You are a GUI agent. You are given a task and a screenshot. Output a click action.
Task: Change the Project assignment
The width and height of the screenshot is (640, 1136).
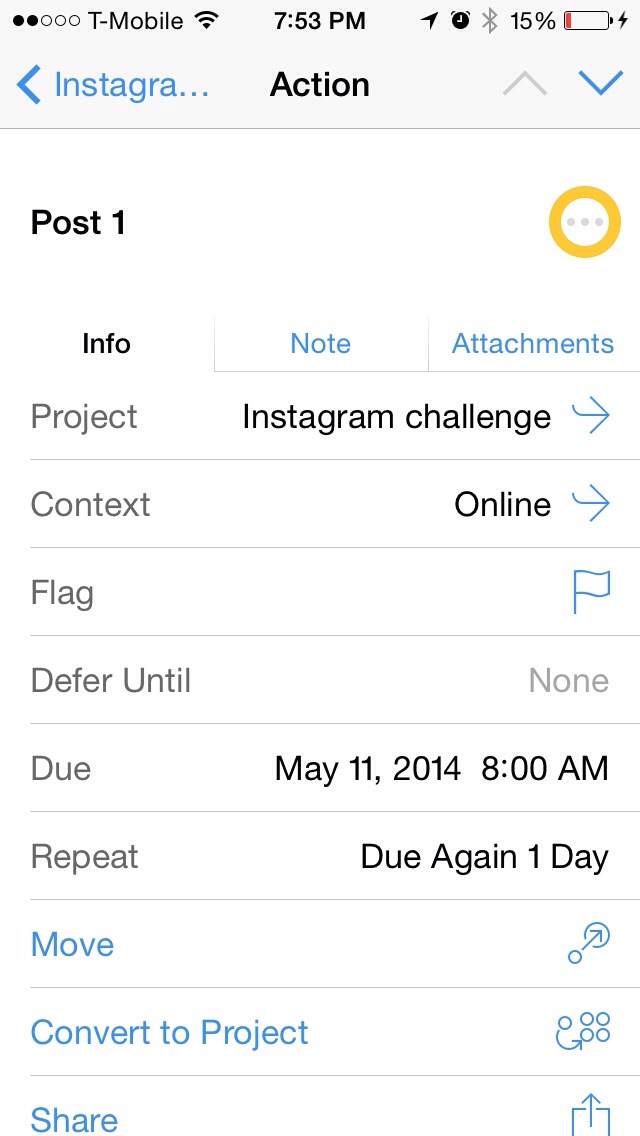click(396, 417)
